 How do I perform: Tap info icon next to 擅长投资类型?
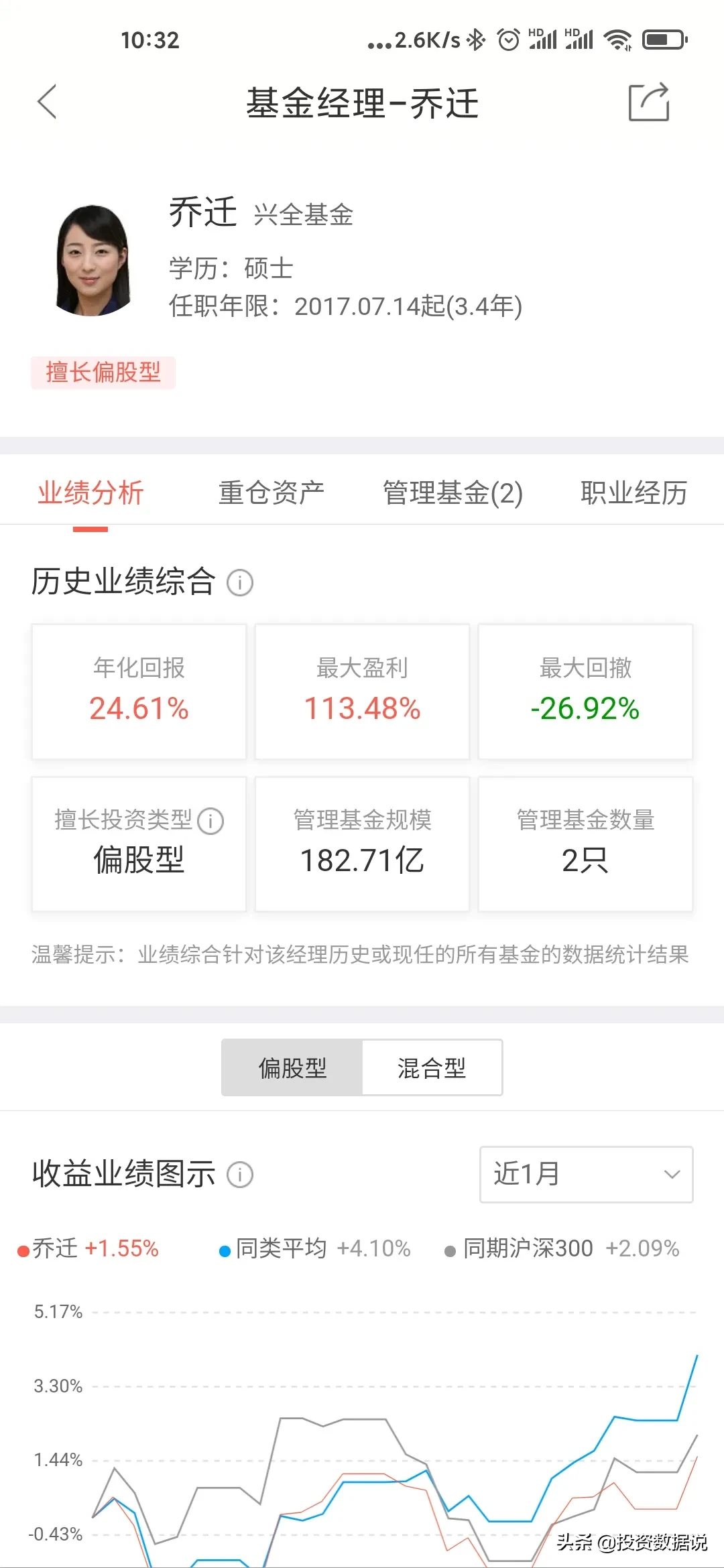click(x=210, y=821)
